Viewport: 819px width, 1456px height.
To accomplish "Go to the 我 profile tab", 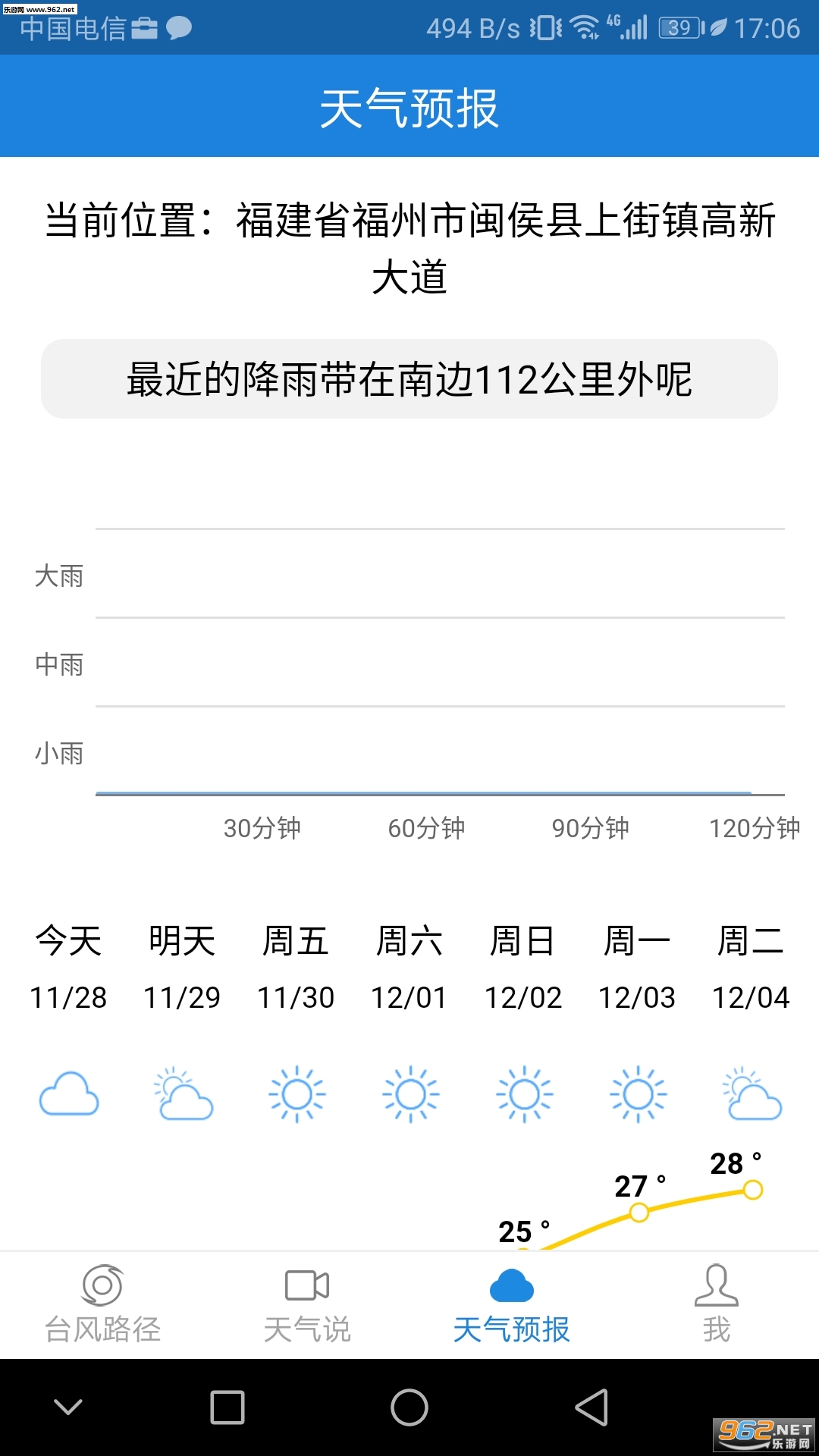I will (716, 1304).
